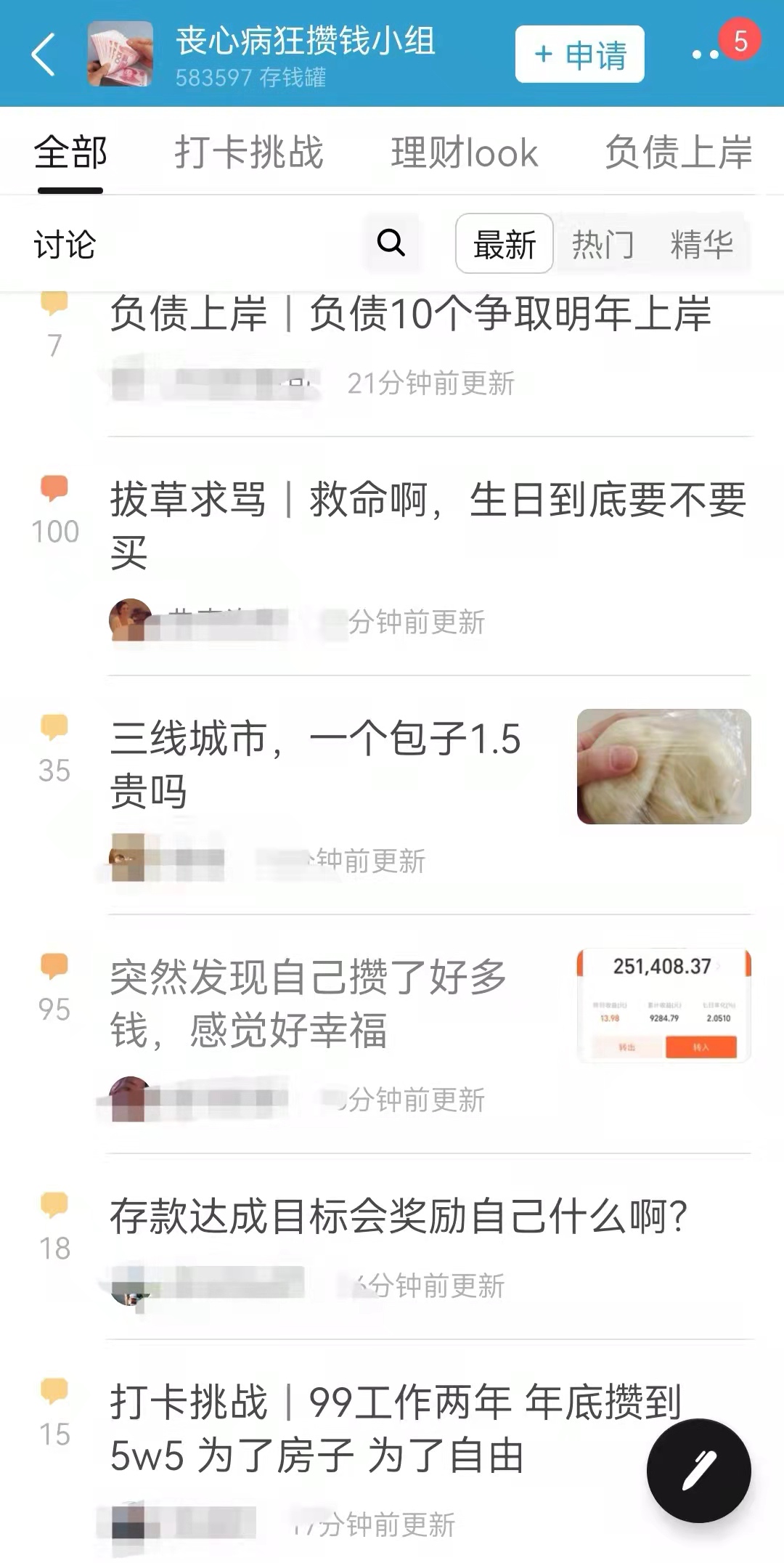The width and height of the screenshot is (784, 1563).
Task: Open the group avatar picture
Action: tap(121, 54)
